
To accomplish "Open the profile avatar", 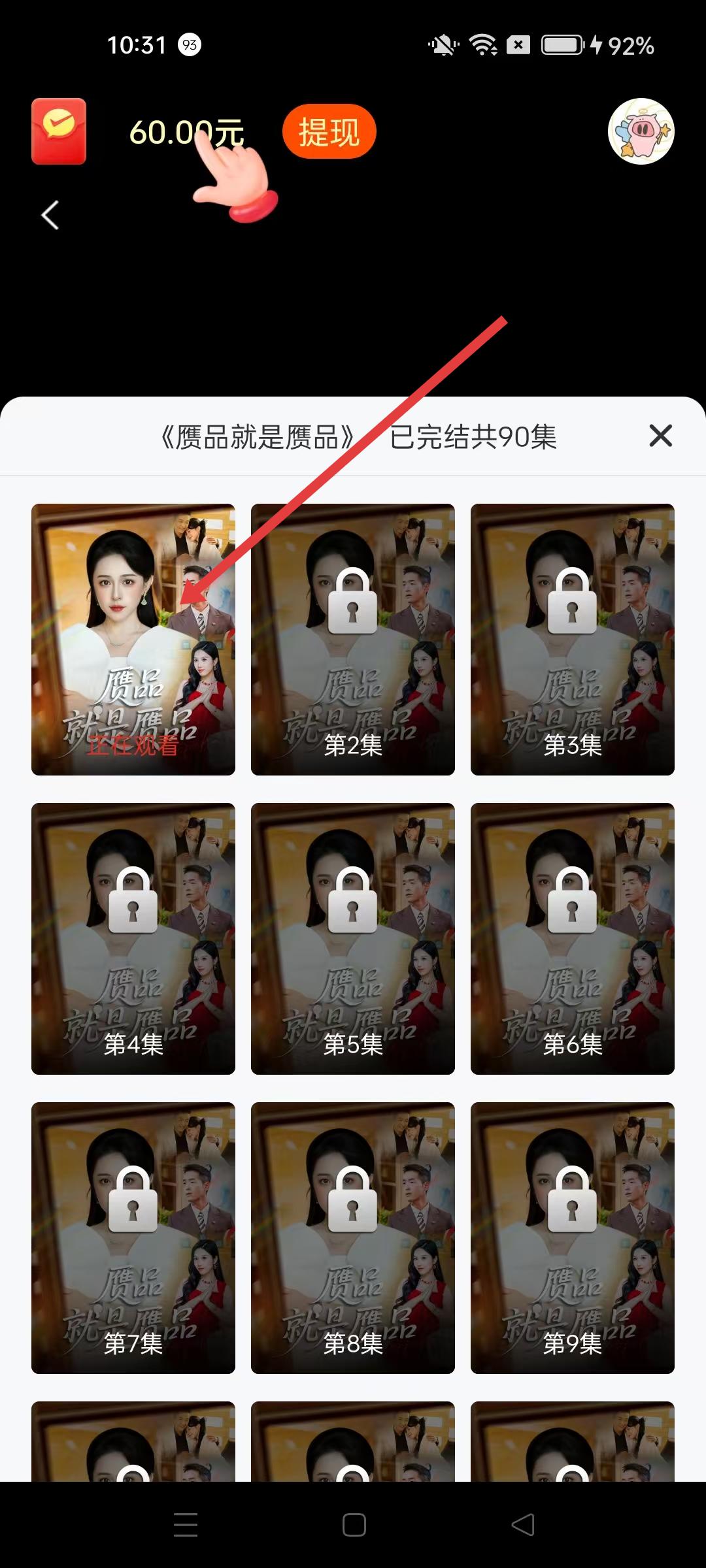I will (641, 131).
